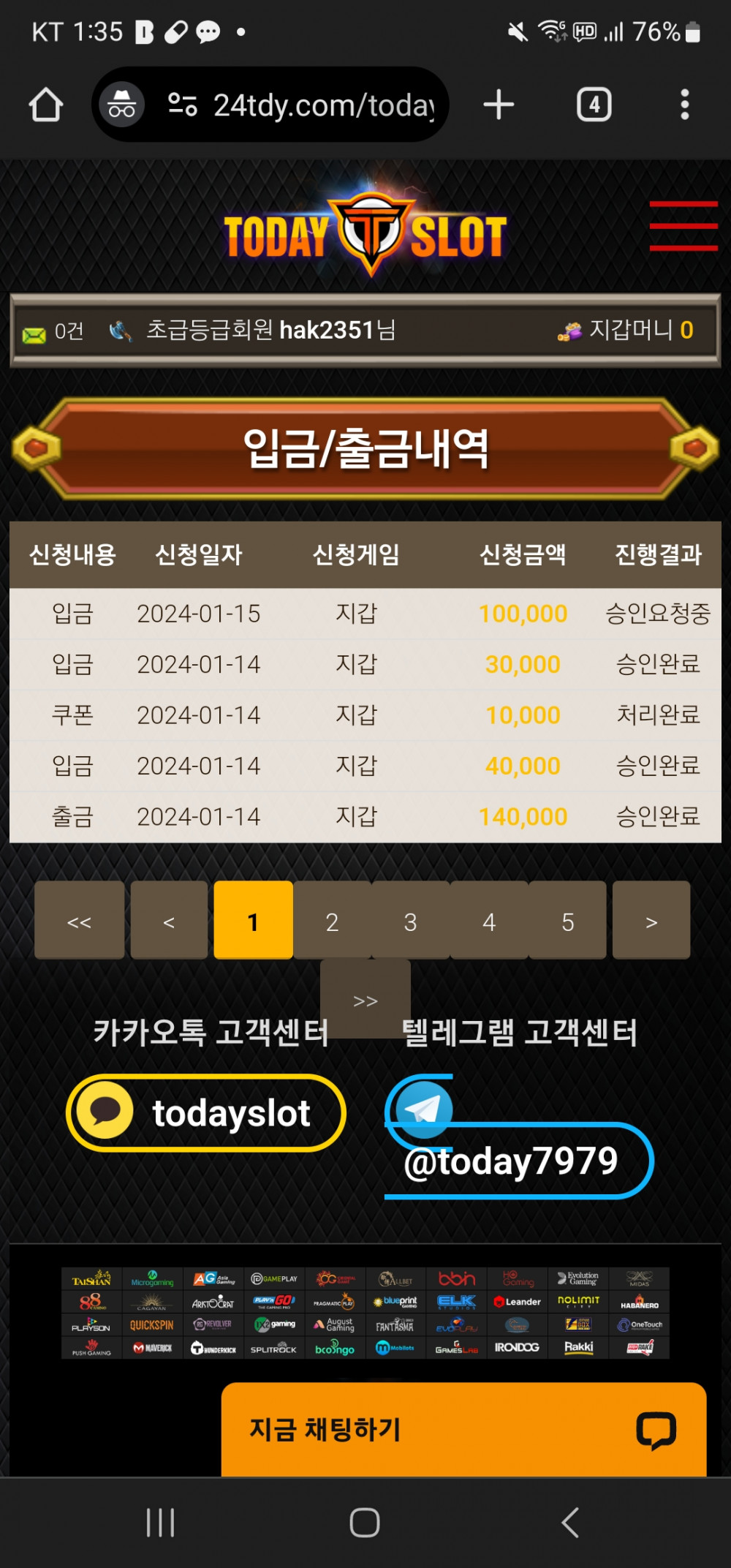Jump to the last page
The image size is (731, 1568).
[365, 999]
